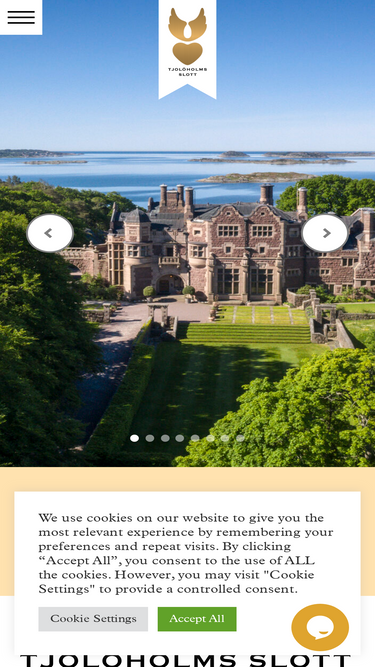Tap the Tjolöholms Slott logo banner

pyautogui.click(x=188, y=48)
